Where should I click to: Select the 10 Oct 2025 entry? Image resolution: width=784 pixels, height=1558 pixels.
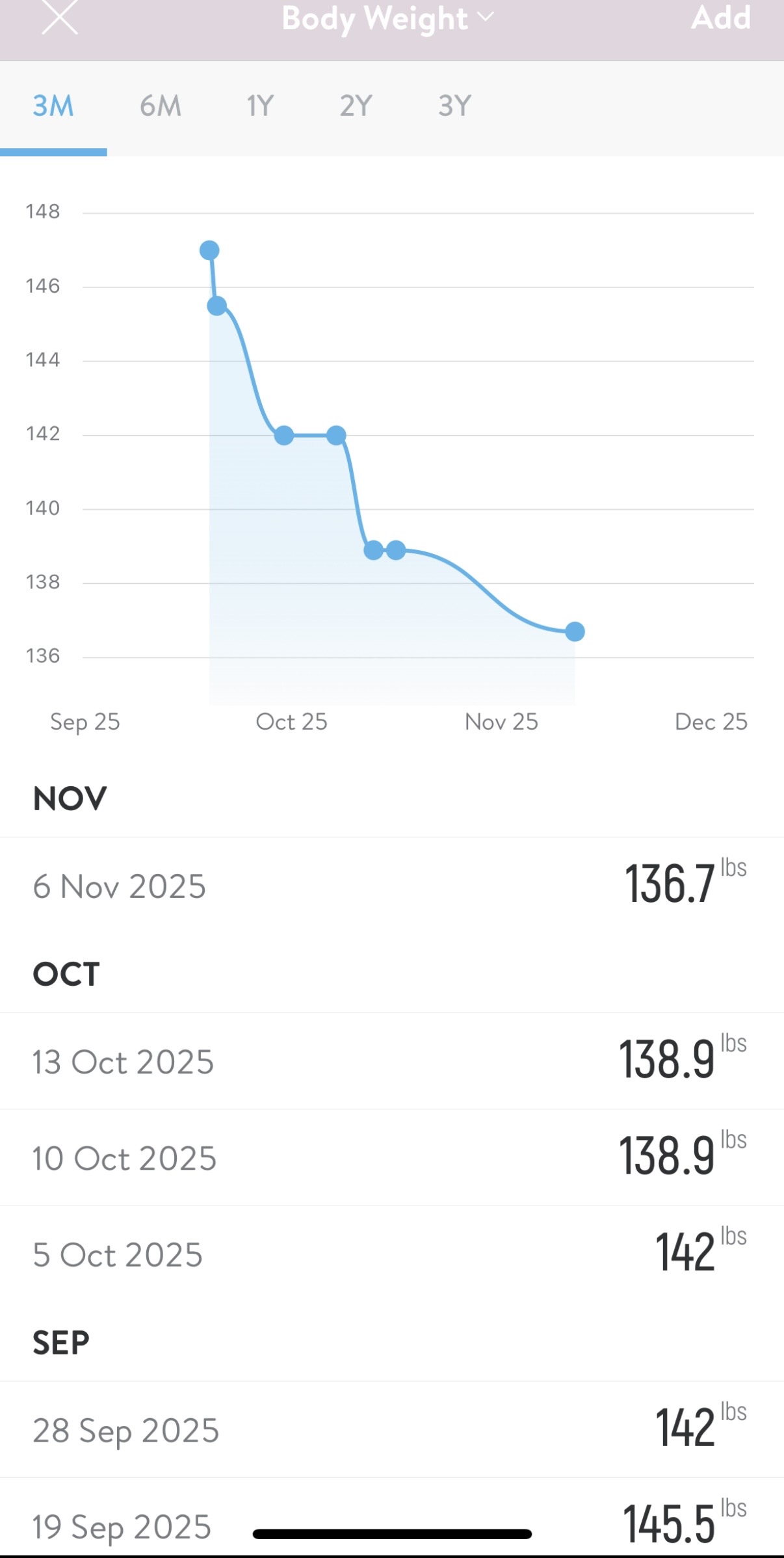click(x=391, y=1157)
